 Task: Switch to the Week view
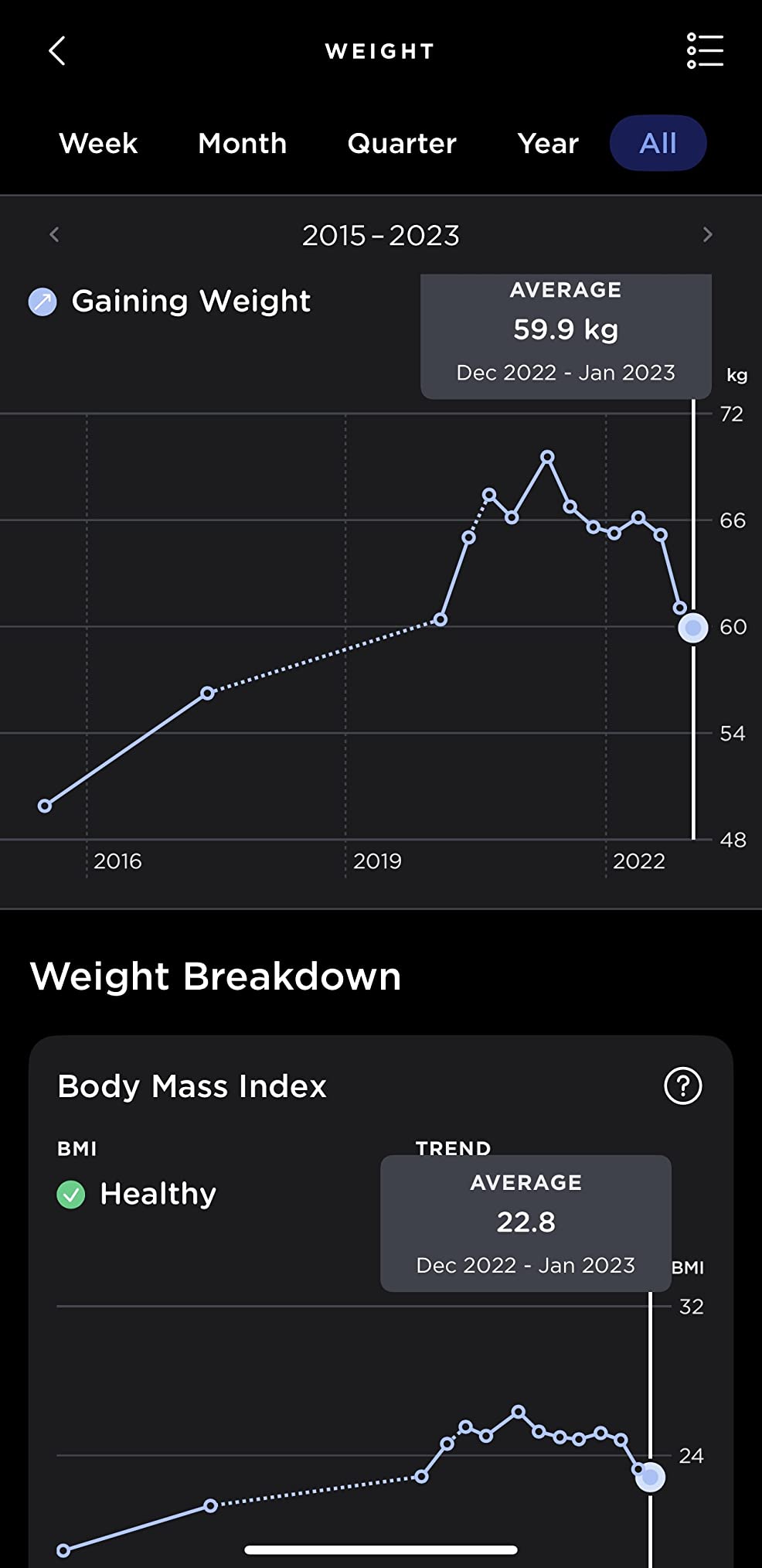[98, 143]
